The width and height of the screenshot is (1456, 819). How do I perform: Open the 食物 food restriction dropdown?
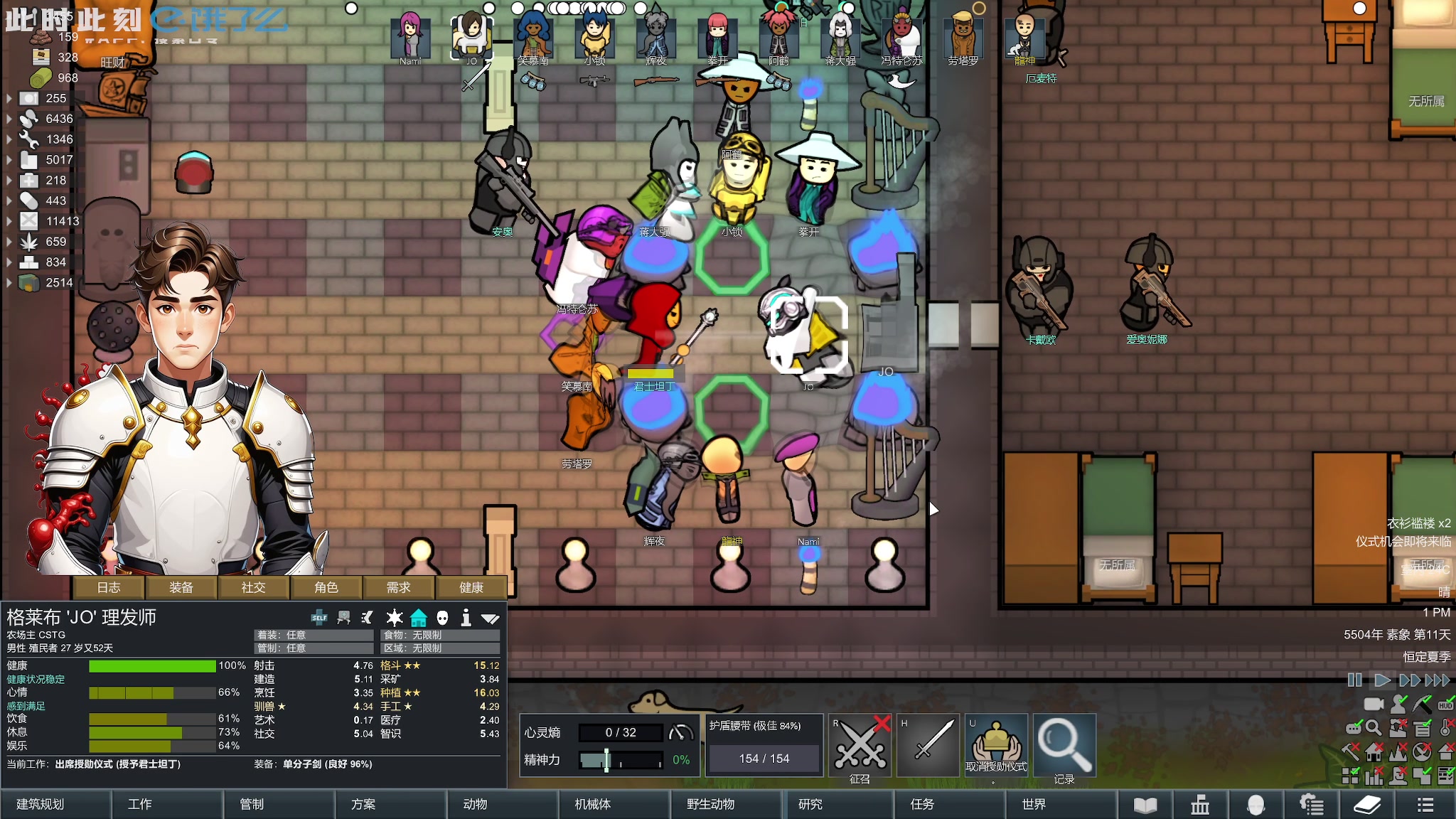click(441, 635)
